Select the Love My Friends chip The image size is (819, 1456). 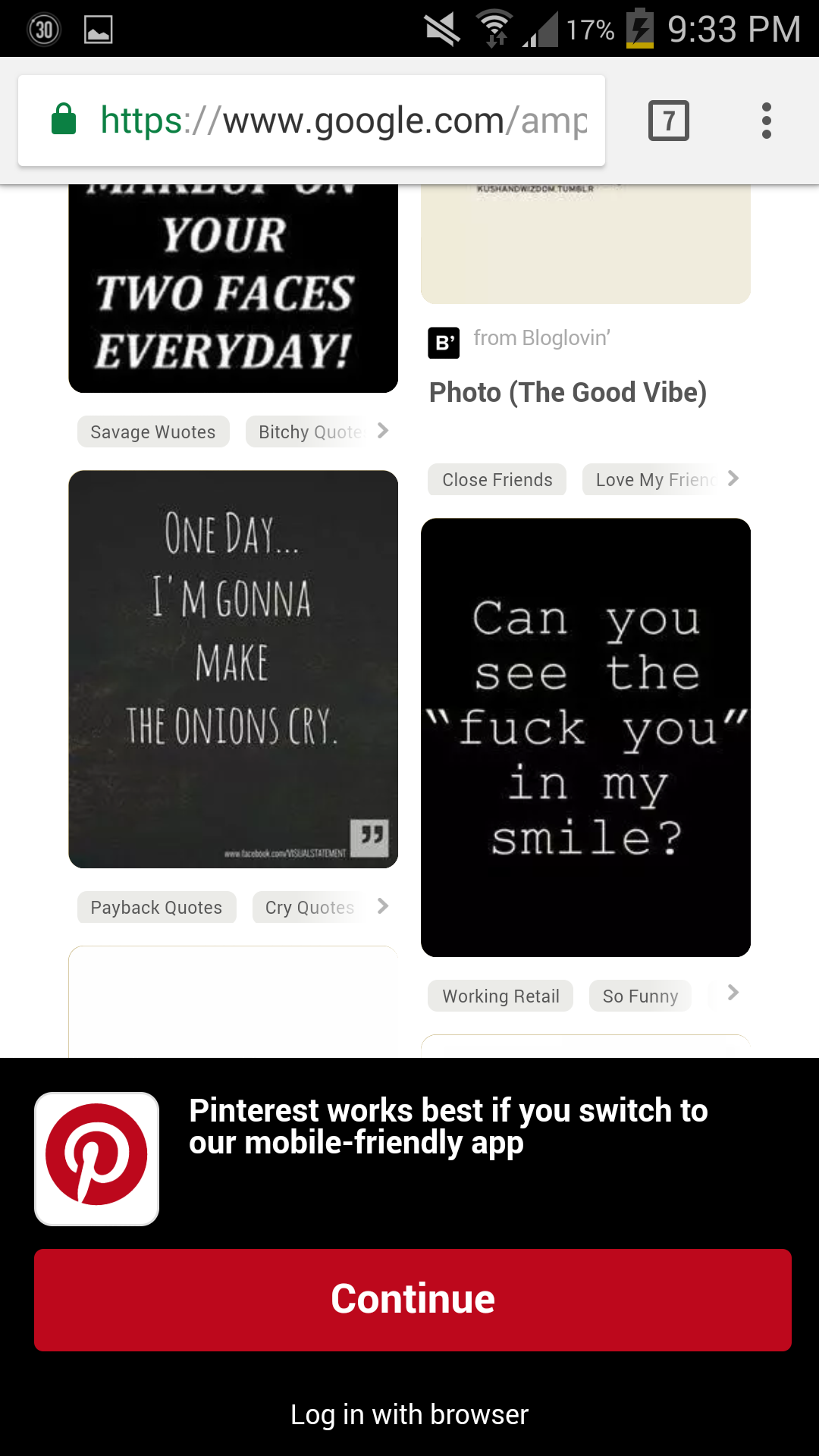[652, 479]
